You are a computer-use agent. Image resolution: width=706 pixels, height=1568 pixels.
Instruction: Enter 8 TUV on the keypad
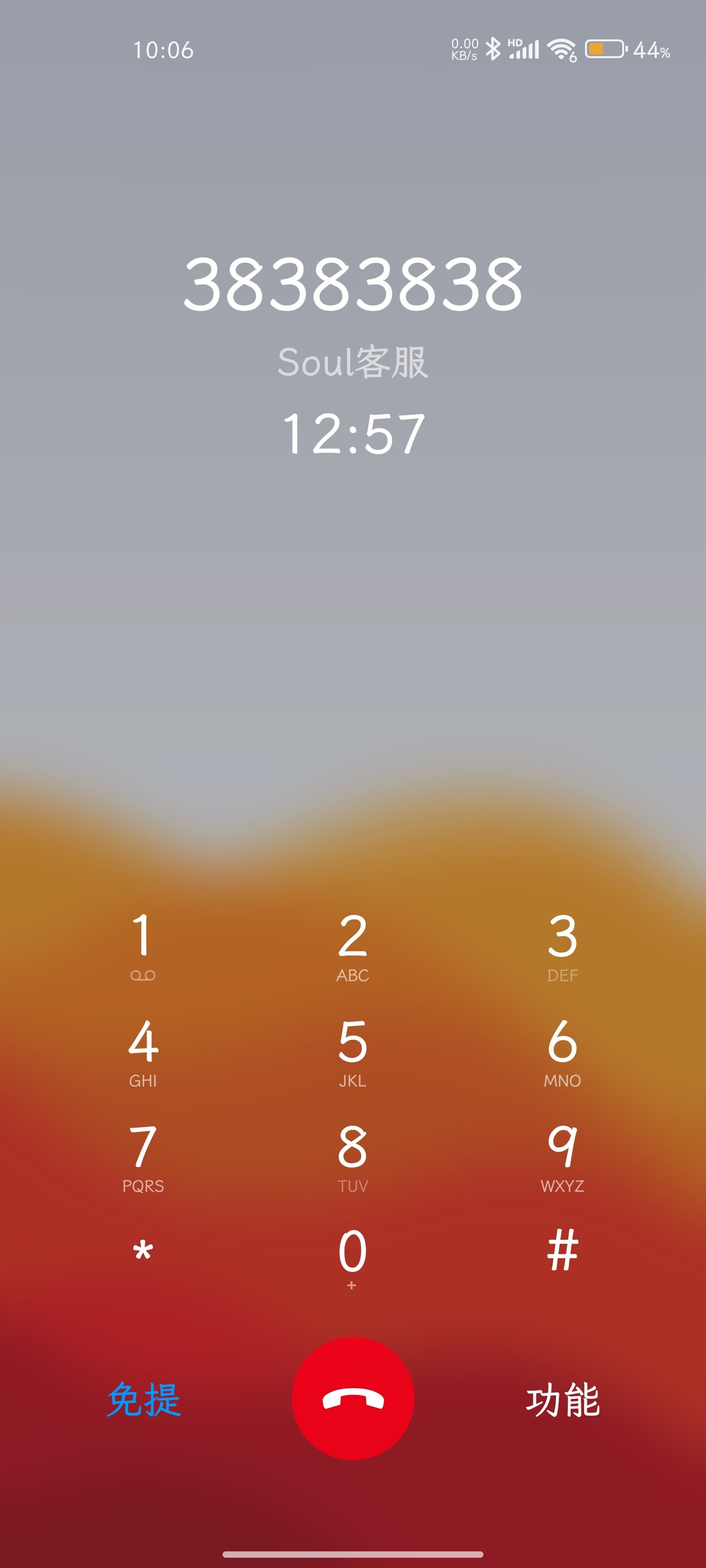(353, 1156)
